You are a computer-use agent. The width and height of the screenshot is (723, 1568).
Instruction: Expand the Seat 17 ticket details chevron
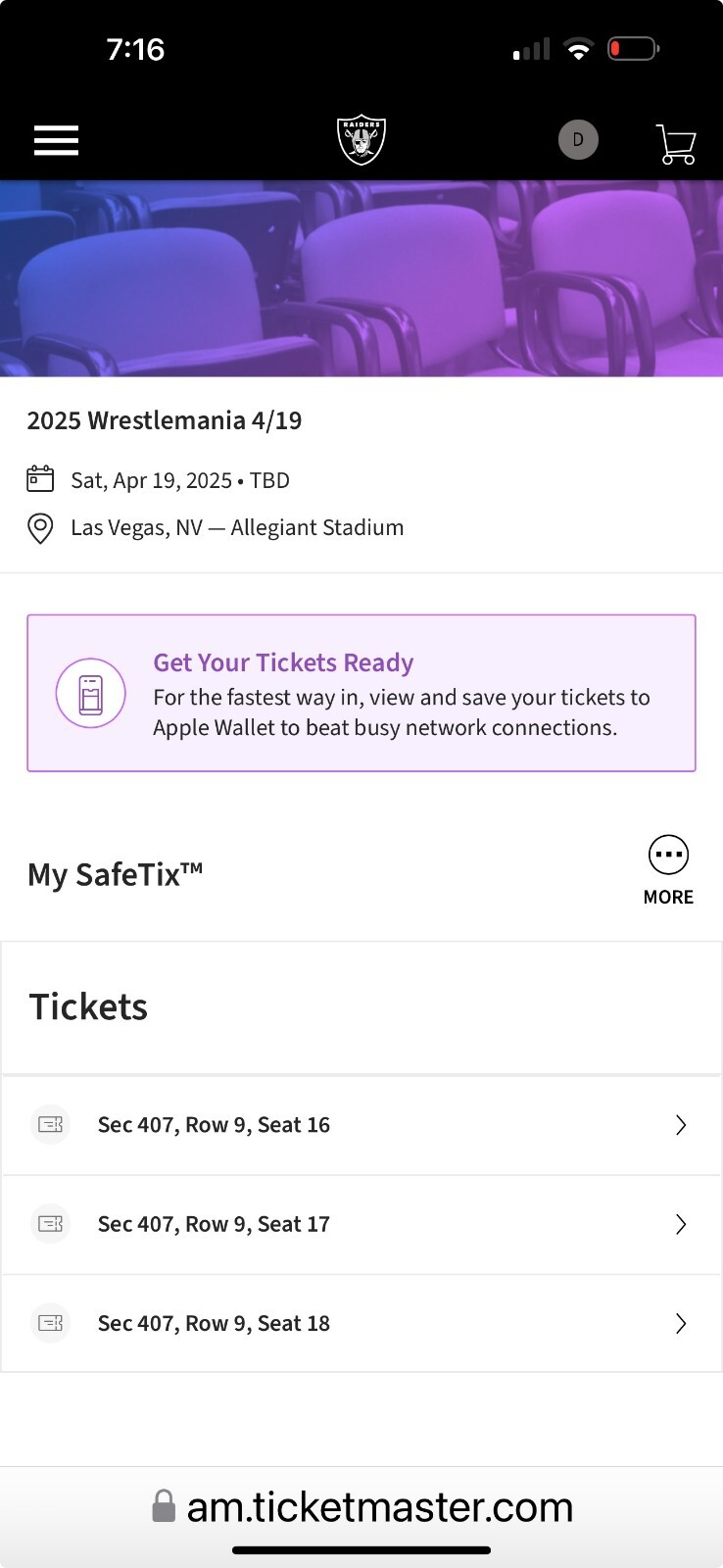[x=680, y=1224]
